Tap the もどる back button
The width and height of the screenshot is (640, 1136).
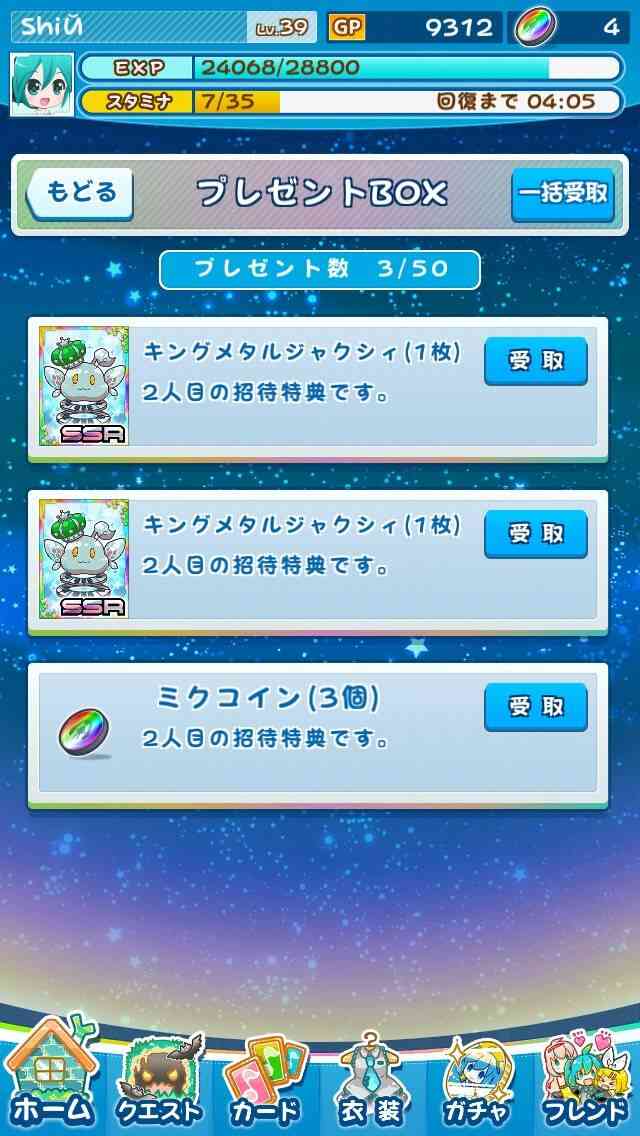[80, 194]
